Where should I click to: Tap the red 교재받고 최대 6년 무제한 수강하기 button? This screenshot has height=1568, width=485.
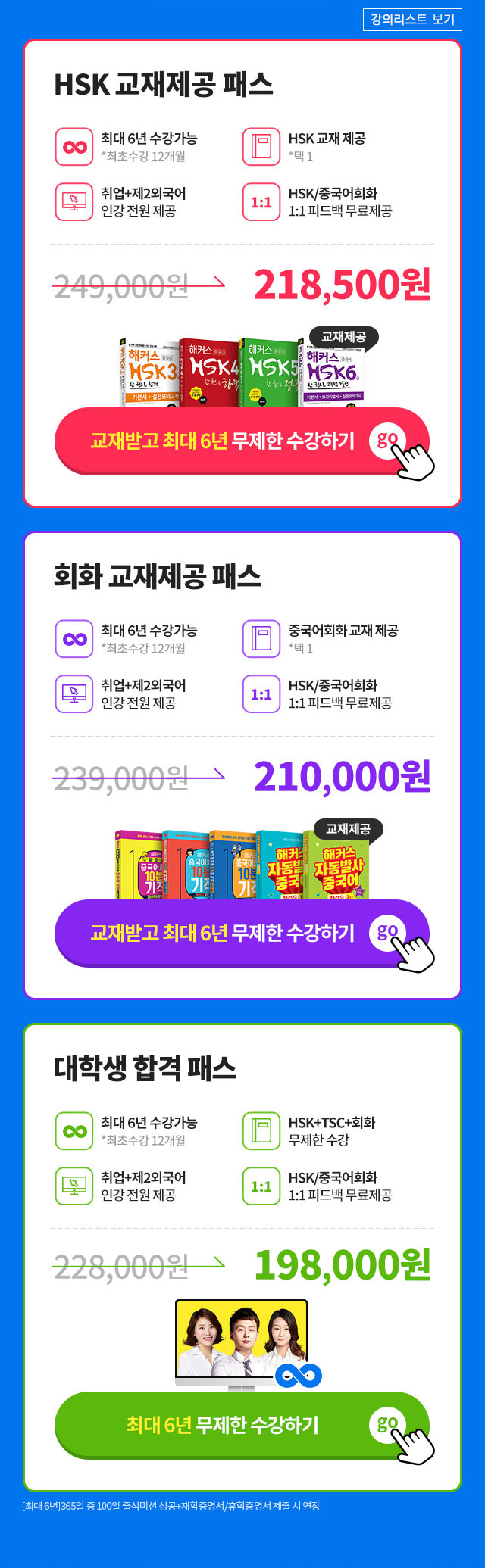tap(241, 441)
